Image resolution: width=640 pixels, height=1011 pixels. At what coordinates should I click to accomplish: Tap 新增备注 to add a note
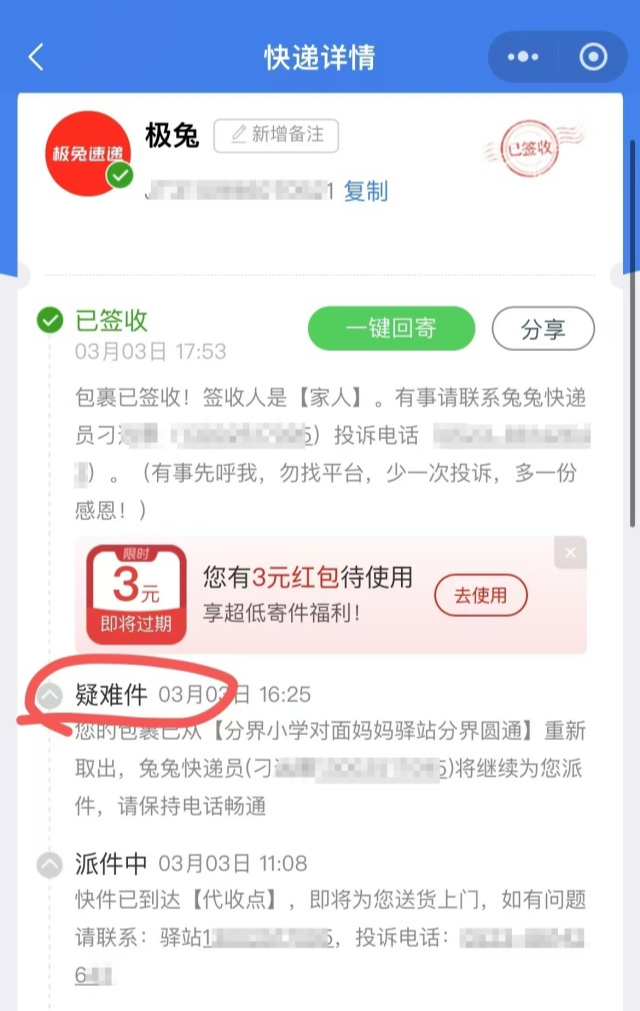point(276,135)
